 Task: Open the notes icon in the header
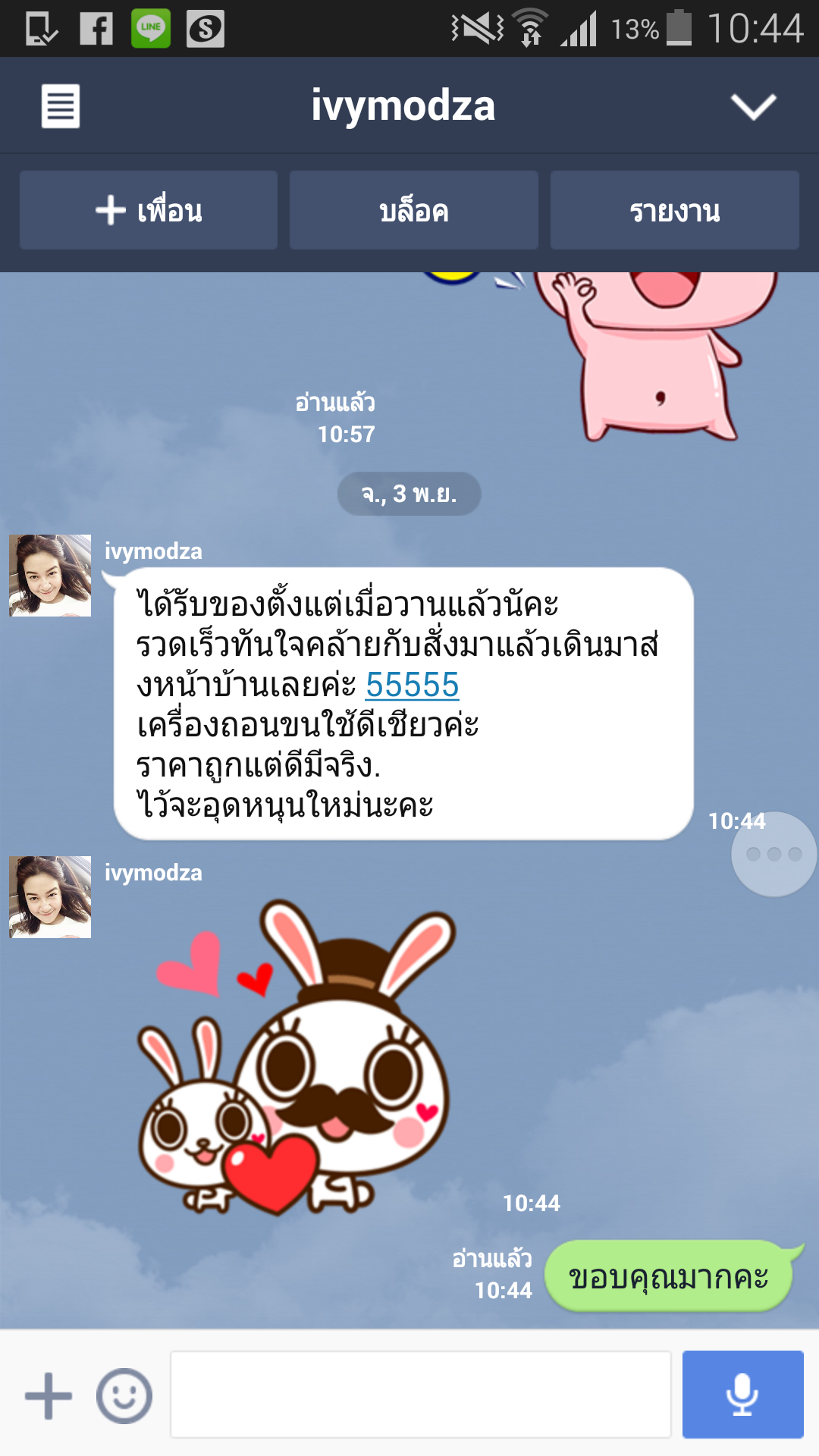(61, 106)
